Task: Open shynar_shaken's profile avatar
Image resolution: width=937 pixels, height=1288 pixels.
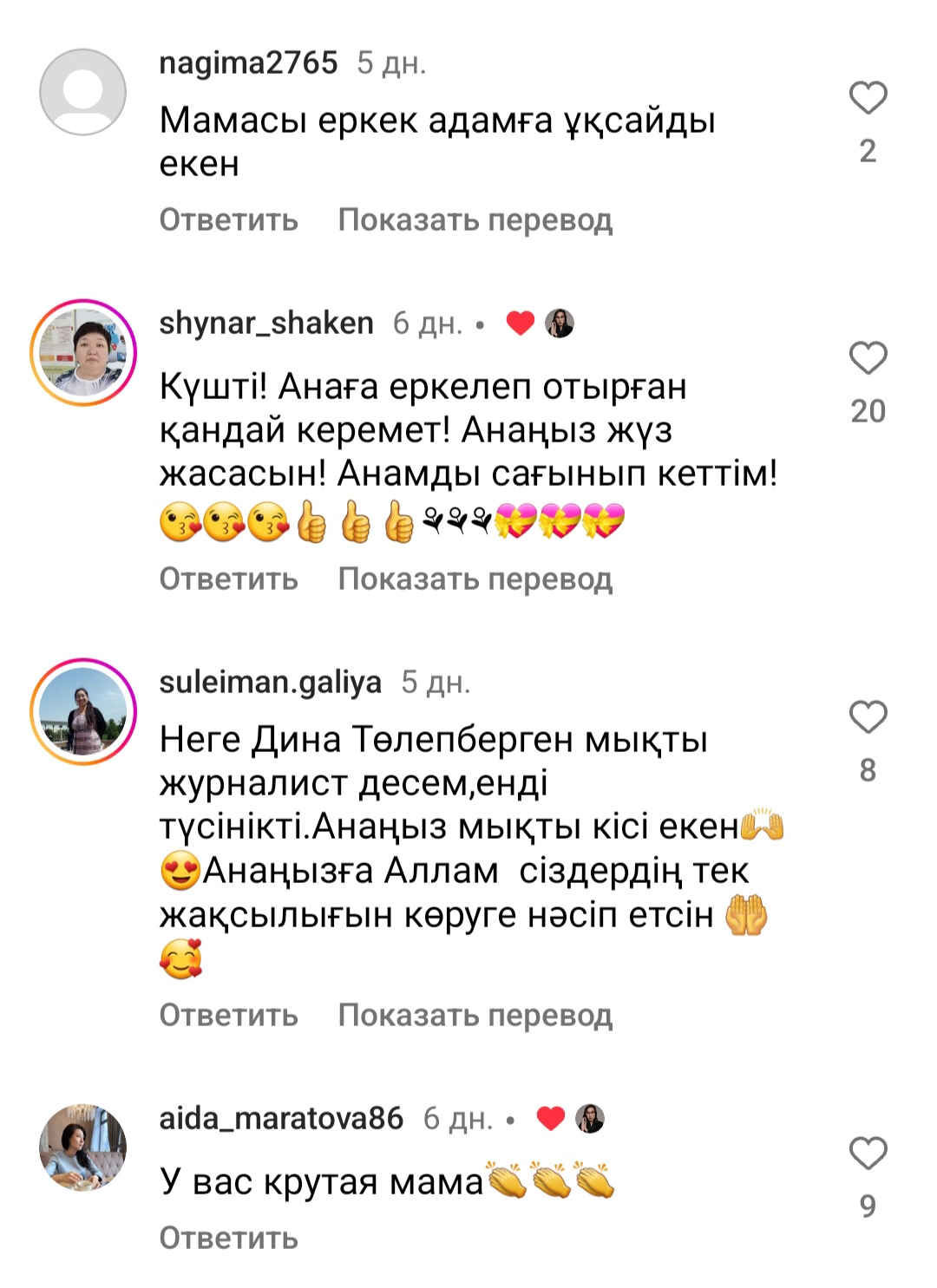Action: pos(83,353)
